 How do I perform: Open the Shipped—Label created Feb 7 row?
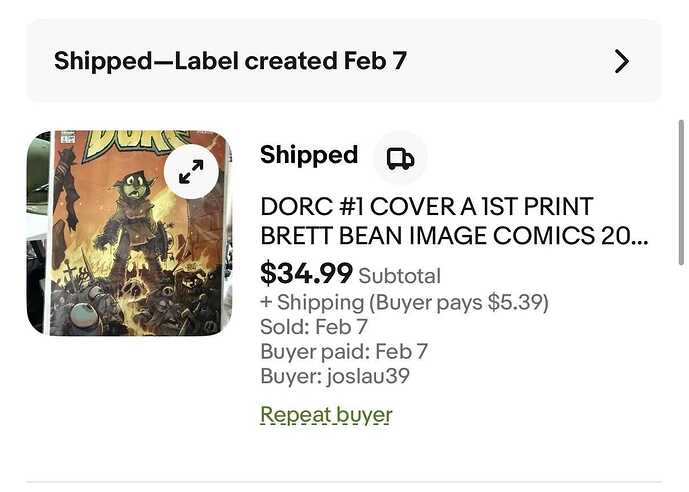point(343,61)
